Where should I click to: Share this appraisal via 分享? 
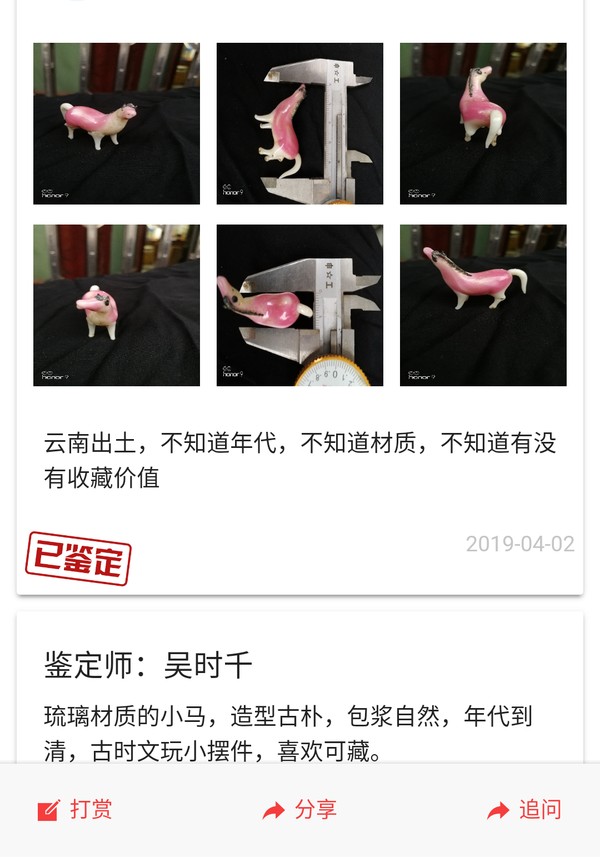[x=300, y=810]
